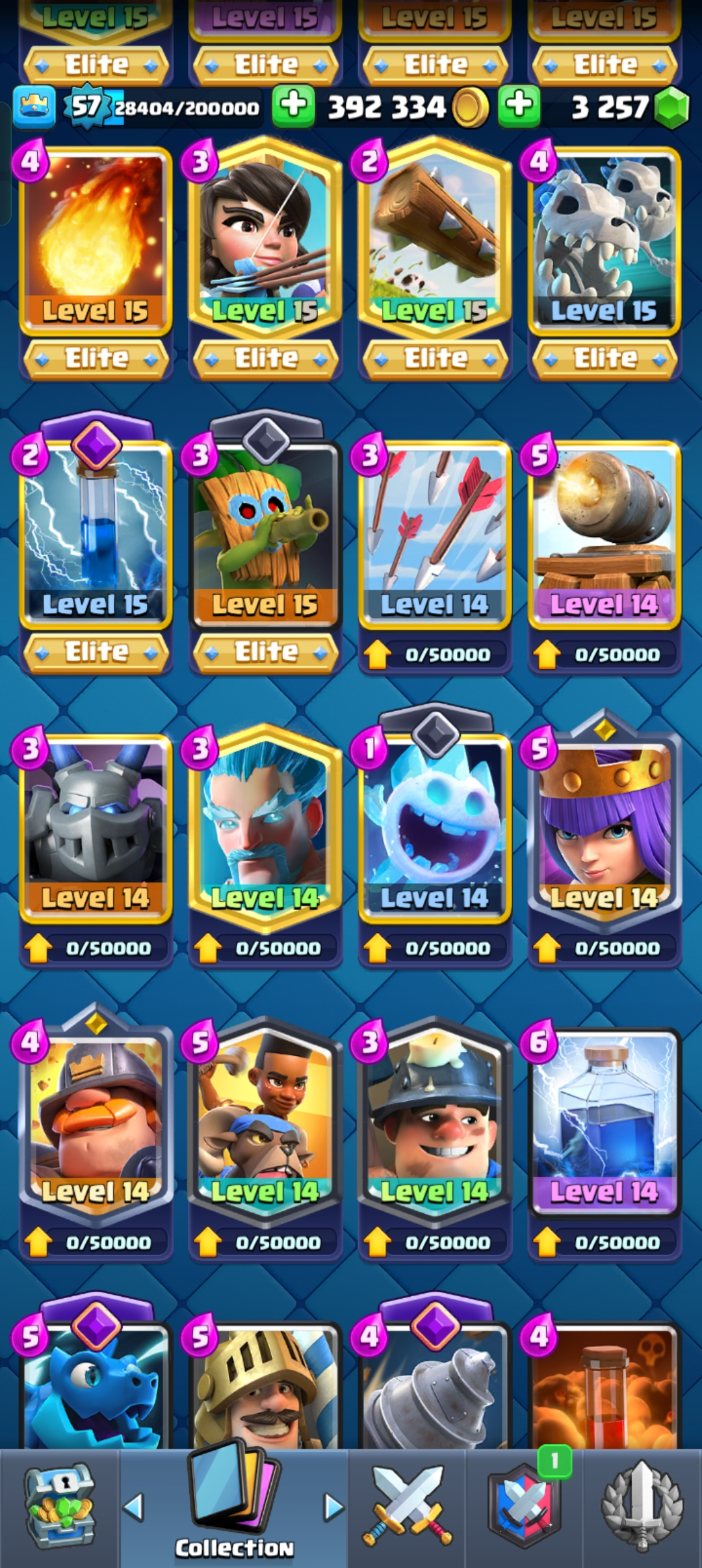Open the Mighty Miner card
Viewport: 702px width, 1568px height.
pos(96,1118)
